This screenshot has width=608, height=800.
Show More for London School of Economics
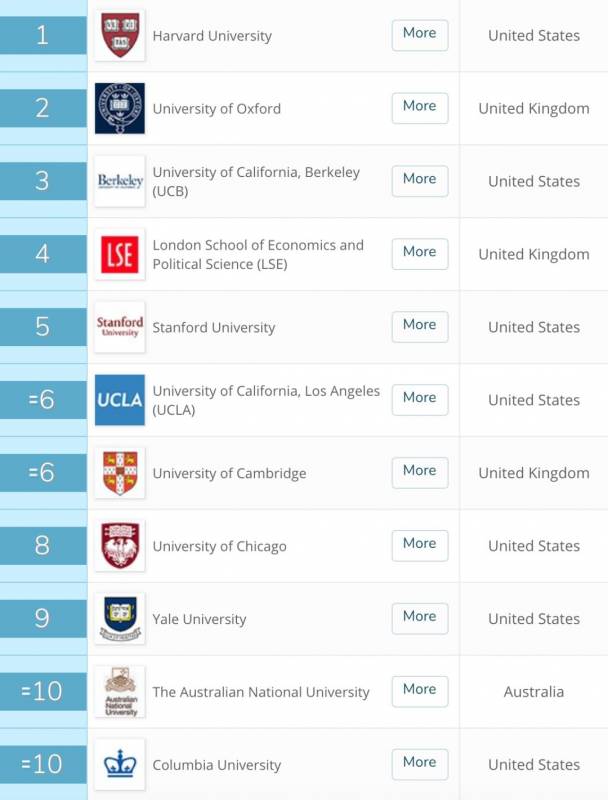(x=419, y=253)
